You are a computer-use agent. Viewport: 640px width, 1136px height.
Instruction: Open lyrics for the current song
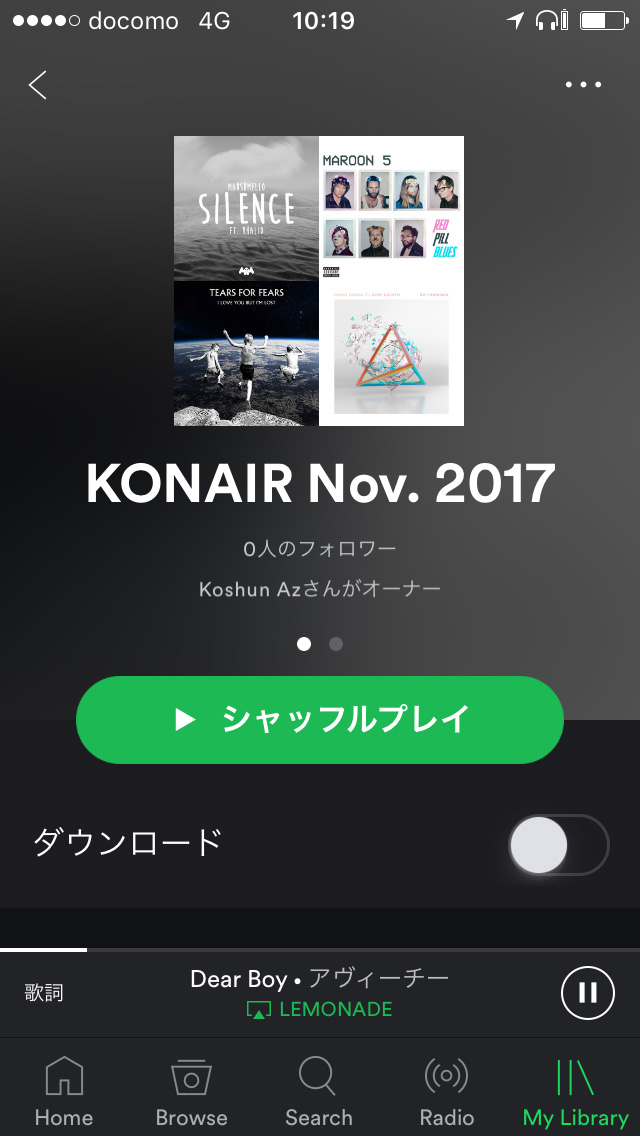pos(44,992)
